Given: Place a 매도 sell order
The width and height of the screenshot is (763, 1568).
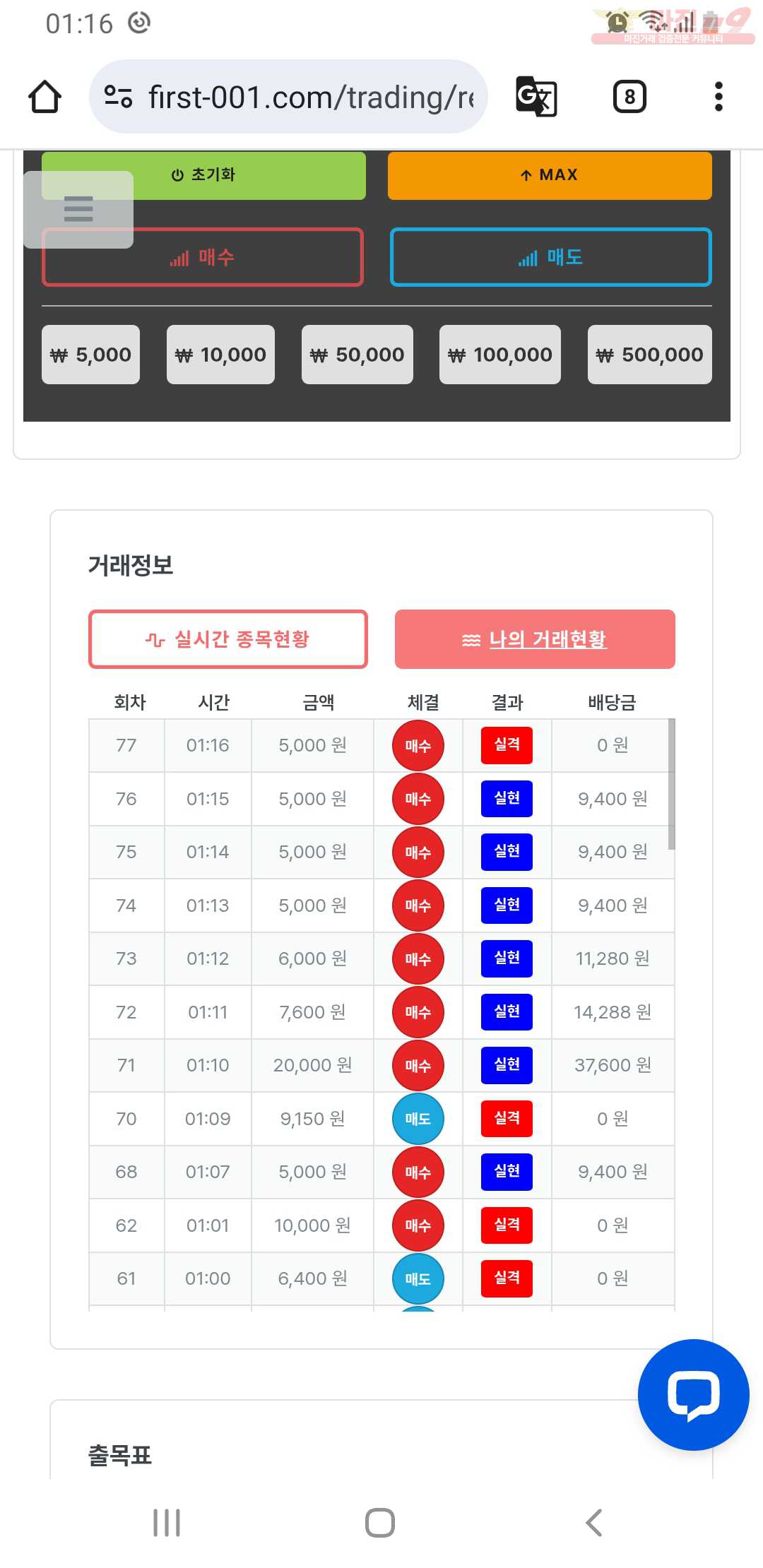Looking at the screenshot, I should coord(550,258).
